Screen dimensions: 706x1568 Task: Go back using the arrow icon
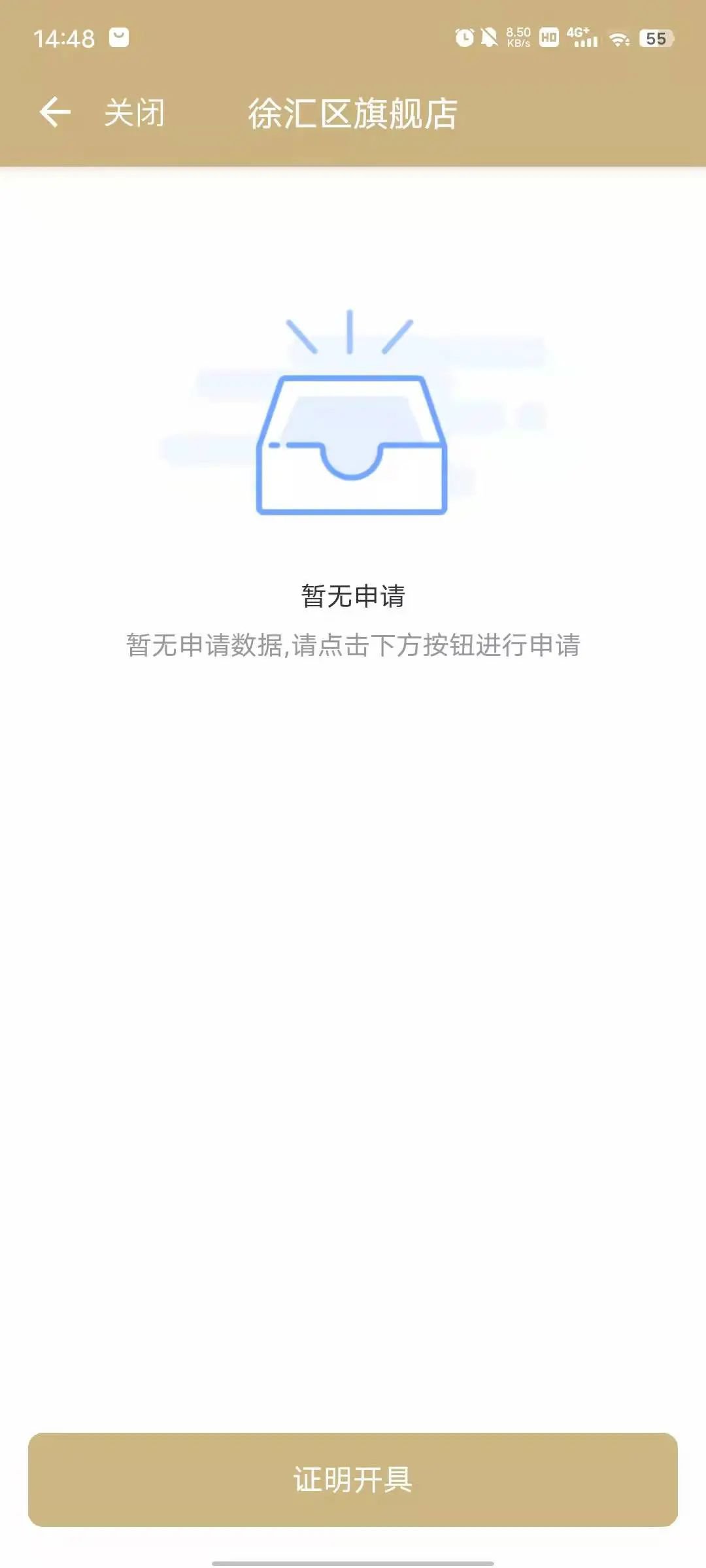[x=55, y=112]
